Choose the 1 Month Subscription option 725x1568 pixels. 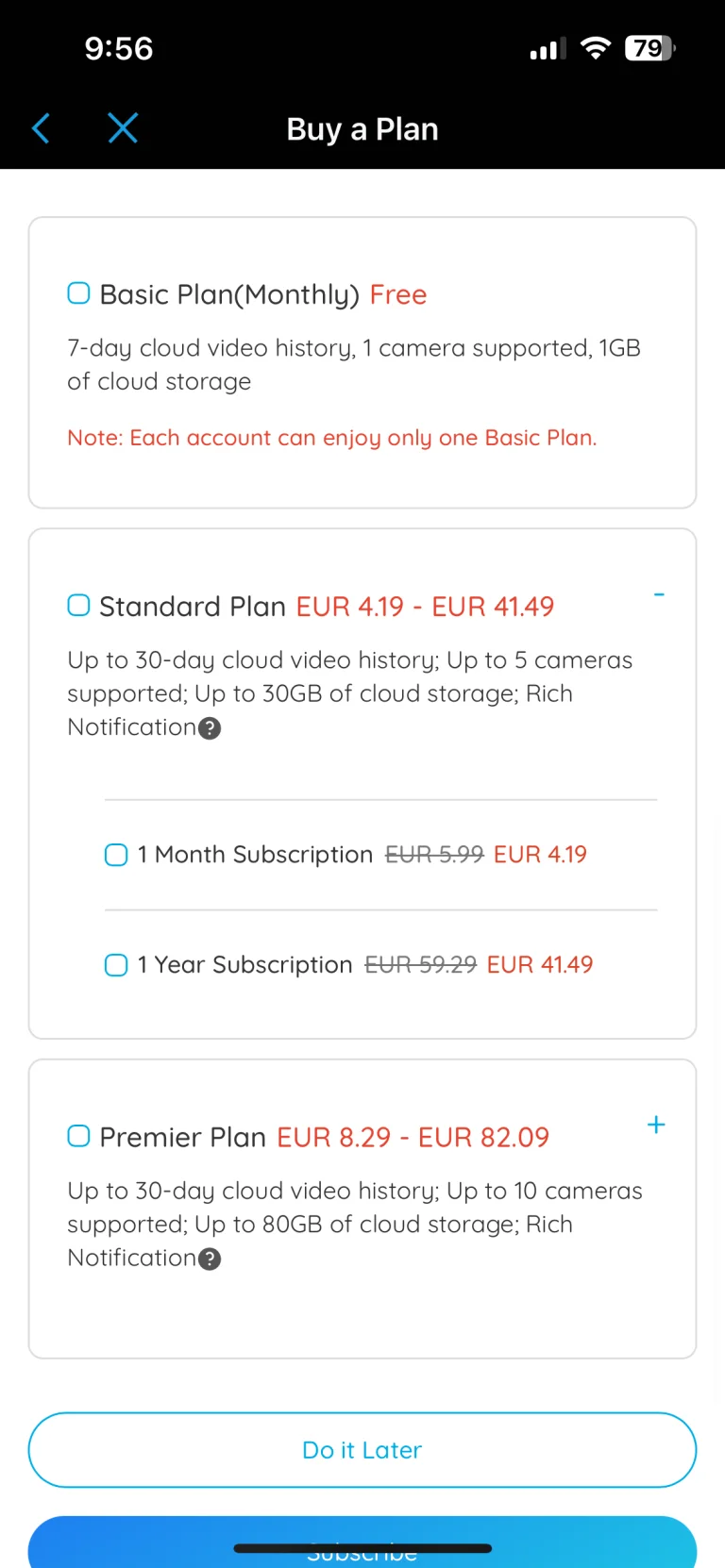pyautogui.click(x=115, y=855)
